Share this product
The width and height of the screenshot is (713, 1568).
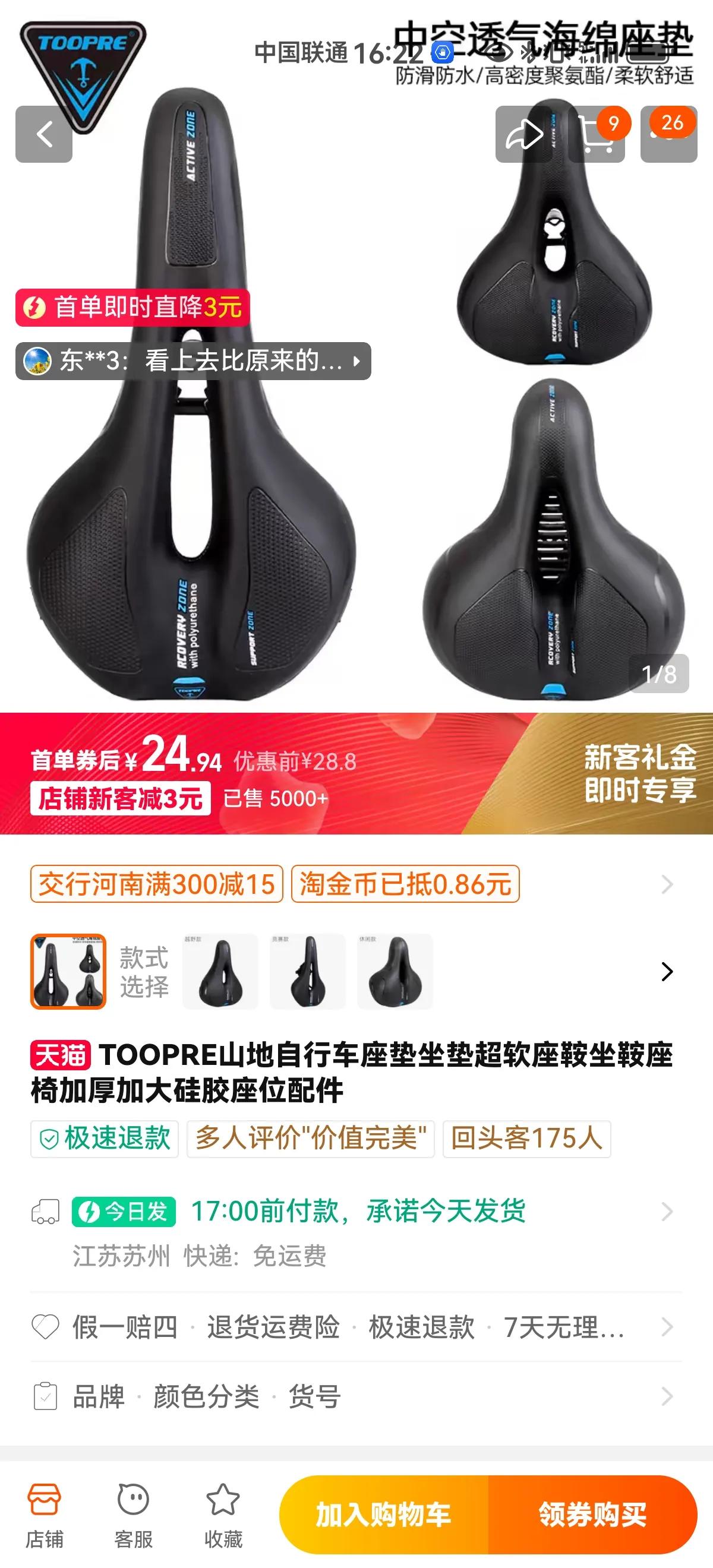coord(523,134)
